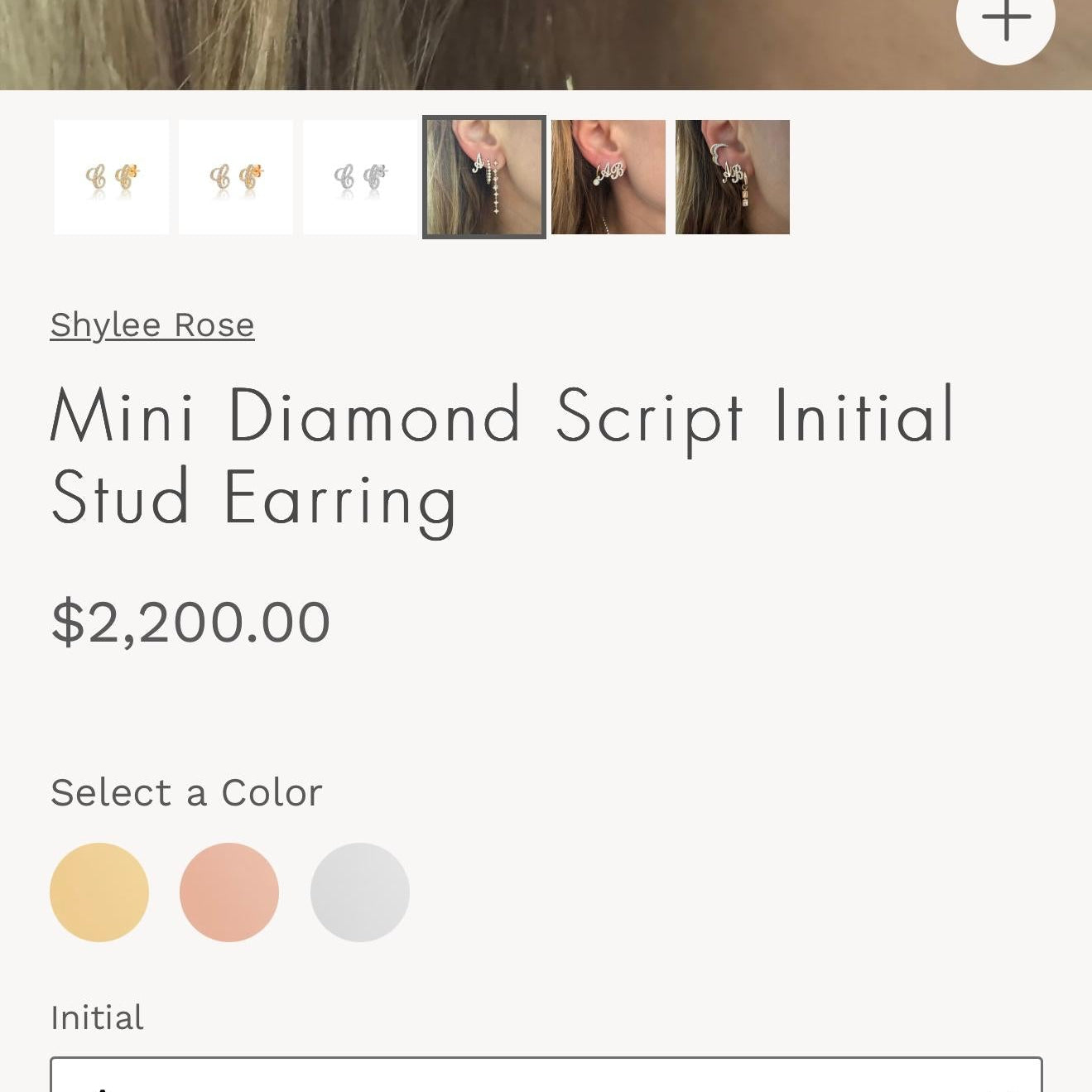This screenshot has width=1092, height=1092.
Task: Select the ear photo with long drop earring
Action: 484,177
